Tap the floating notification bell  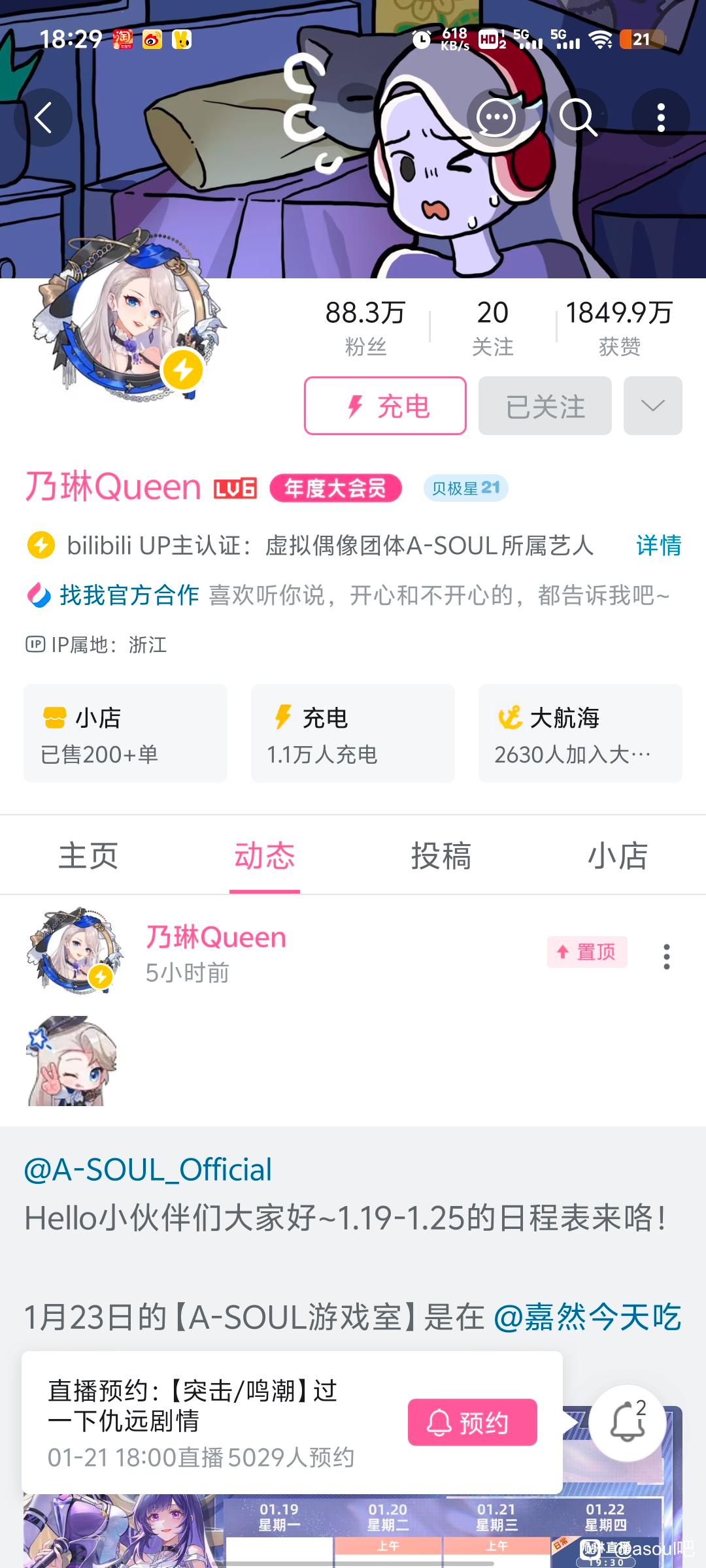pyautogui.click(x=628, y=1422)
